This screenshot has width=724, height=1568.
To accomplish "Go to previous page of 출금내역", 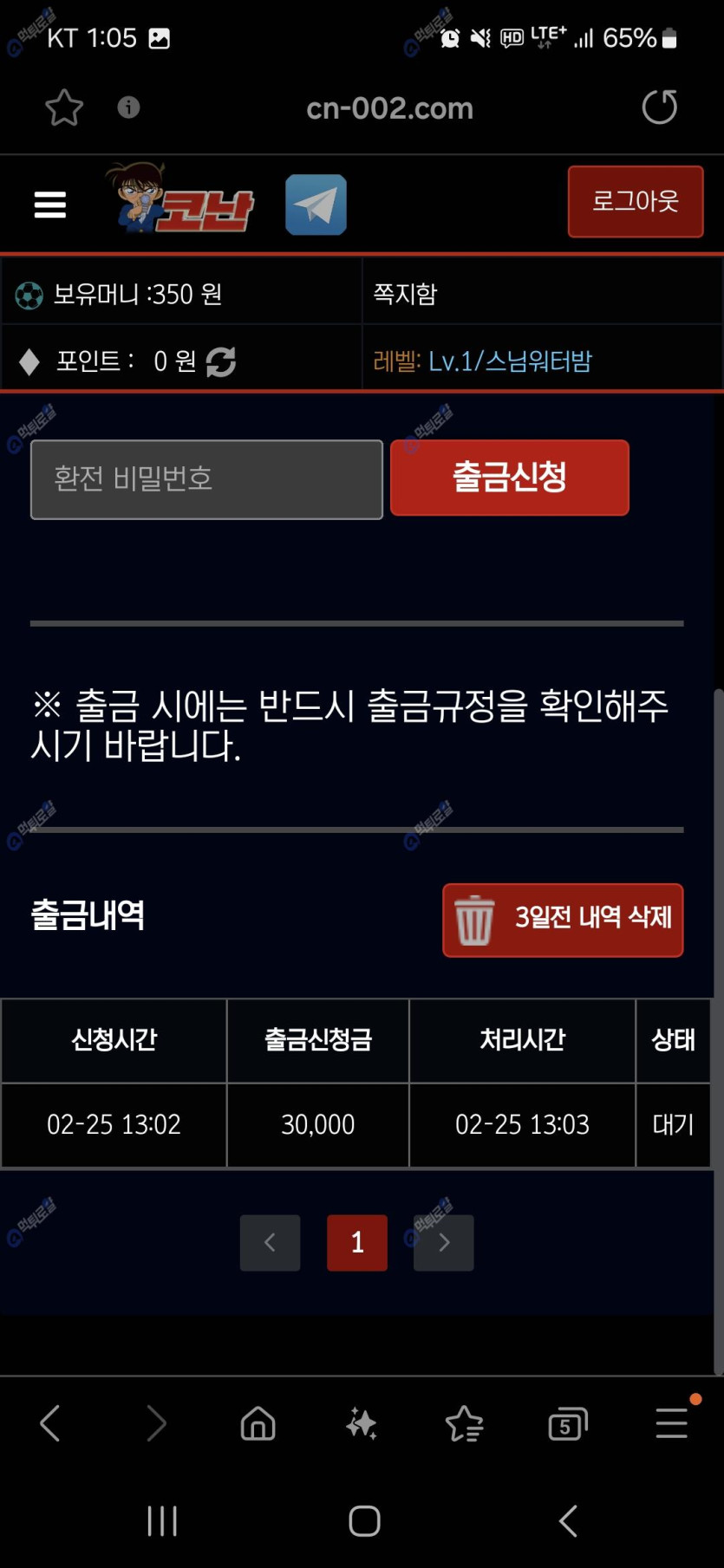I will click(x=270, y=1242).
